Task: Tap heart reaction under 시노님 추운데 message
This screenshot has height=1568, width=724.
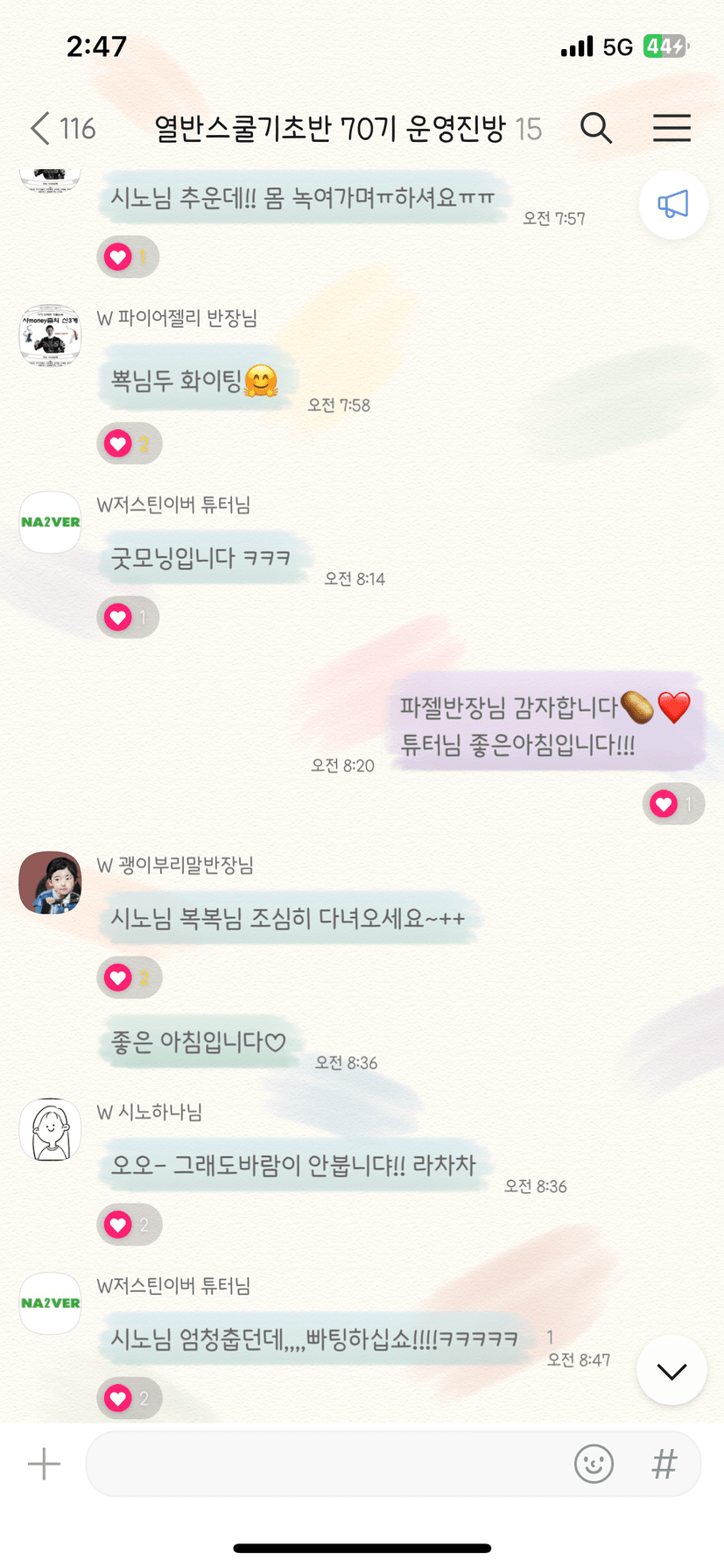Action: pyautogui.click(x=128, y=257)
